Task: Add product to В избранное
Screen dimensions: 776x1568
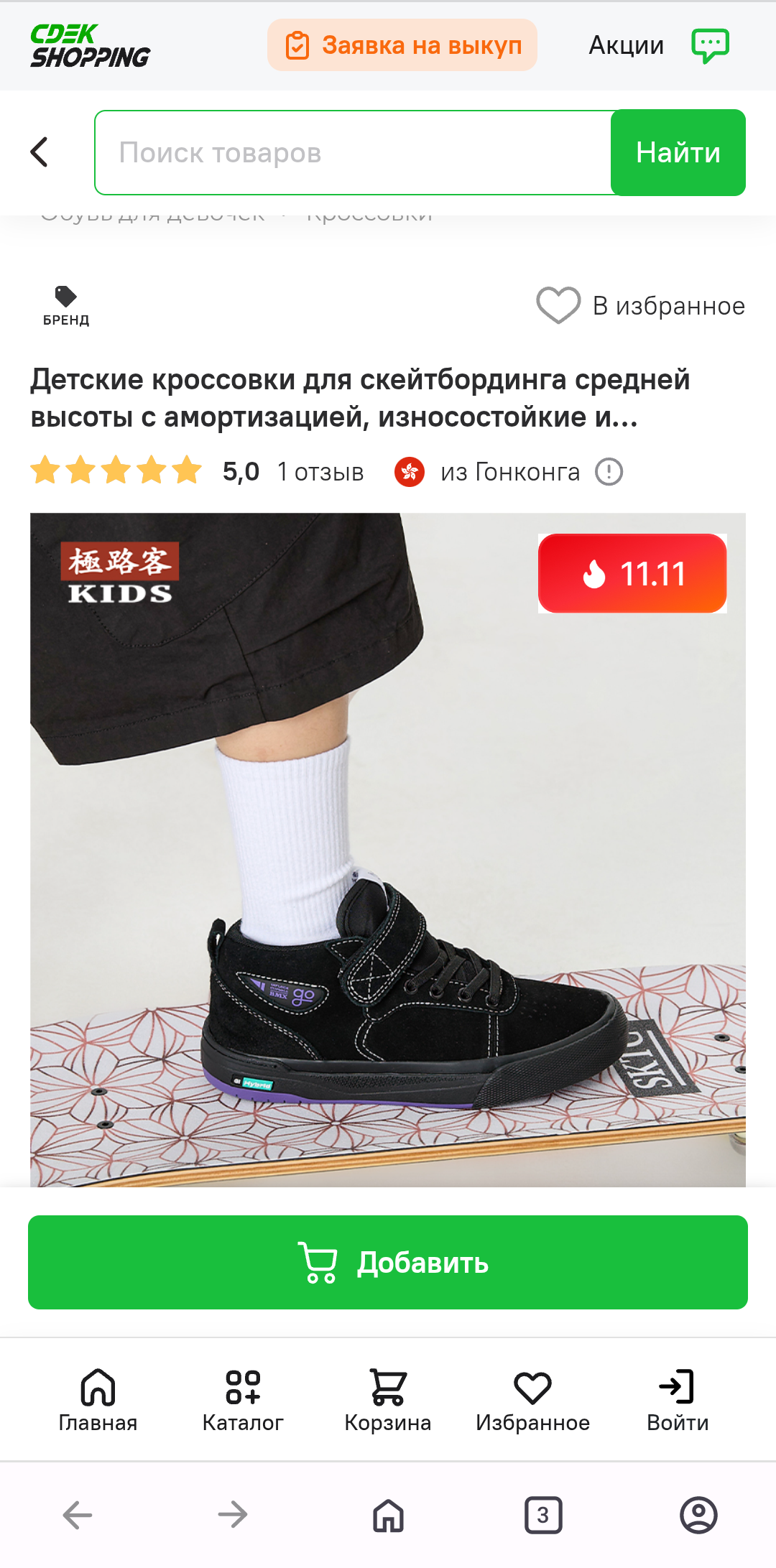Action: pyautogui.click(x=641, y=306)
